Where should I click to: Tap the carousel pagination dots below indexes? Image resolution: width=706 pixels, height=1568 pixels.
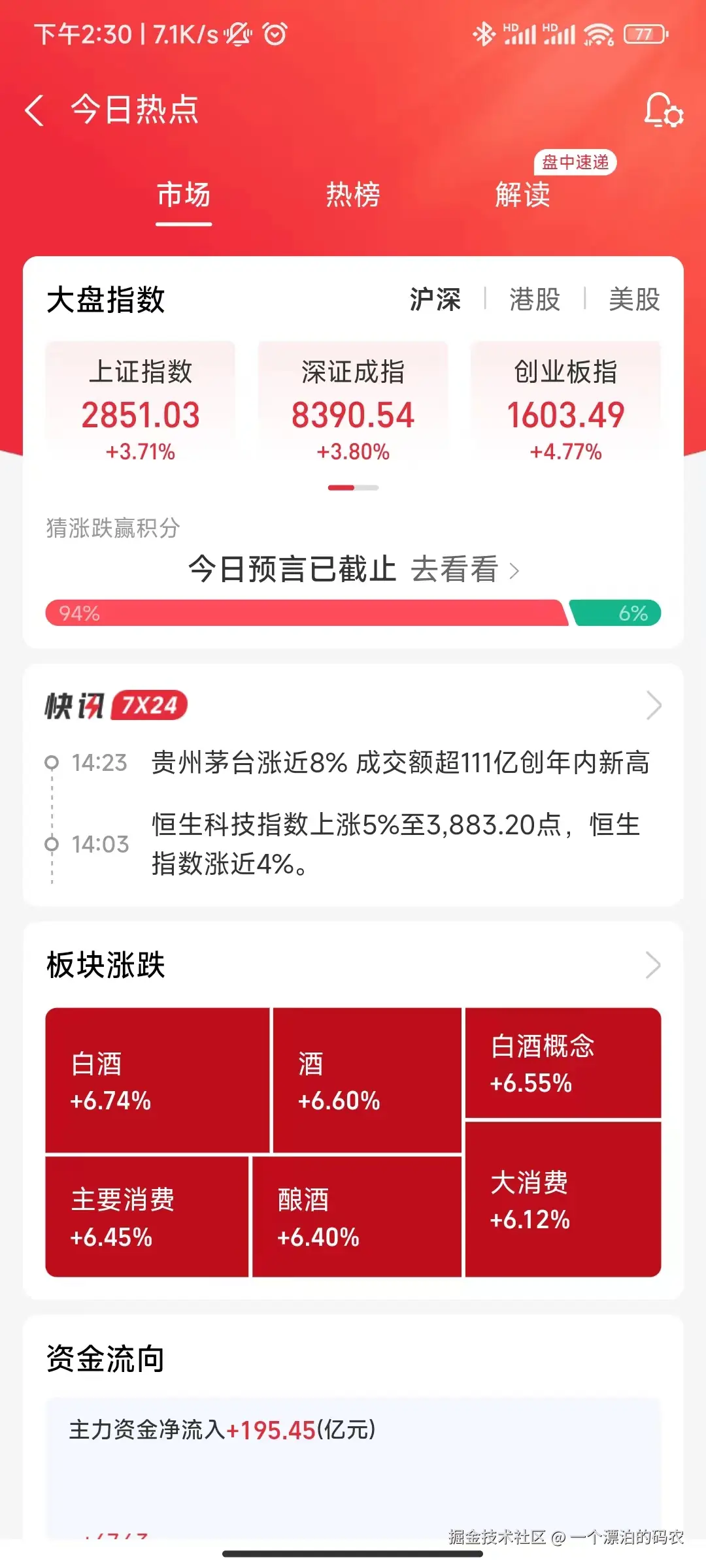click(352, 487)
